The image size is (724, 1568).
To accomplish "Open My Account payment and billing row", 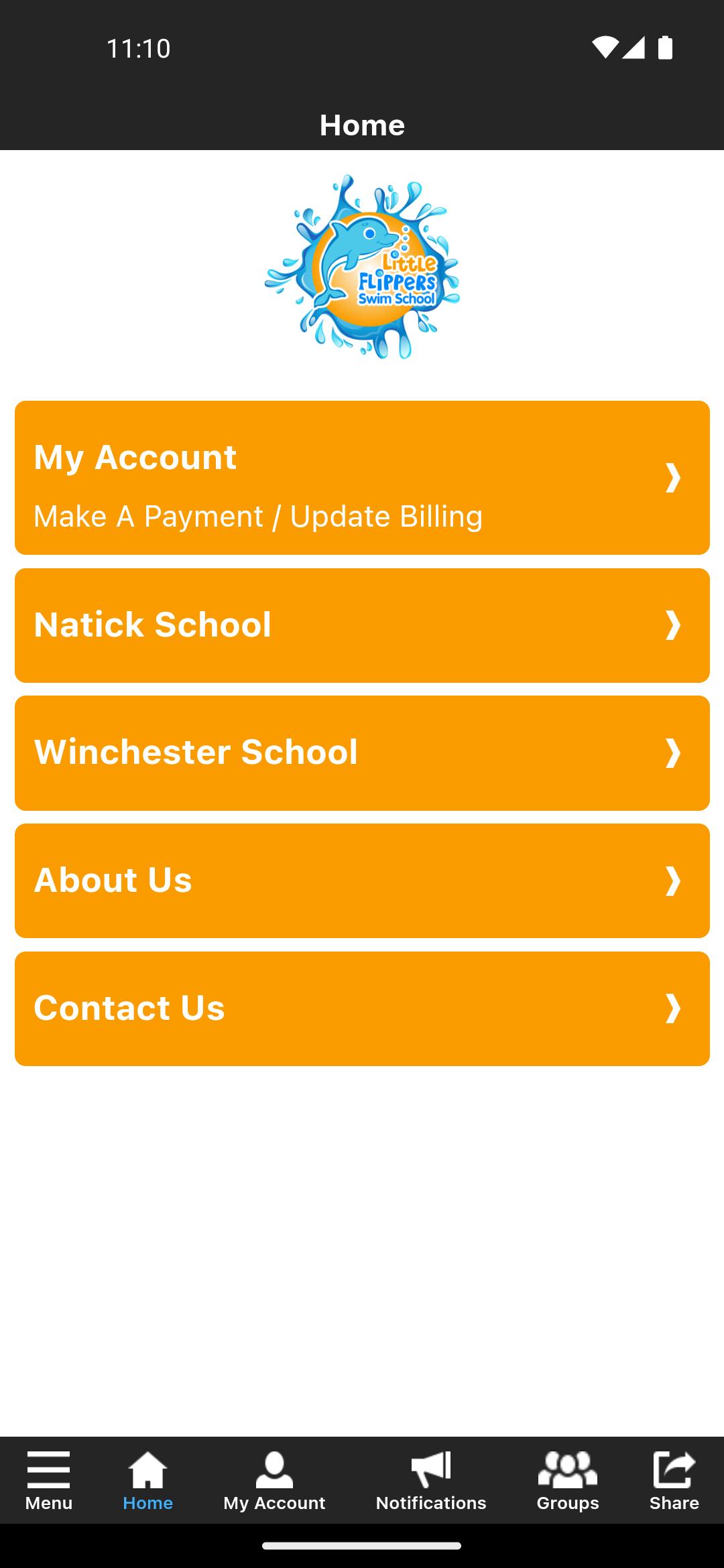I will coord(362,478).
